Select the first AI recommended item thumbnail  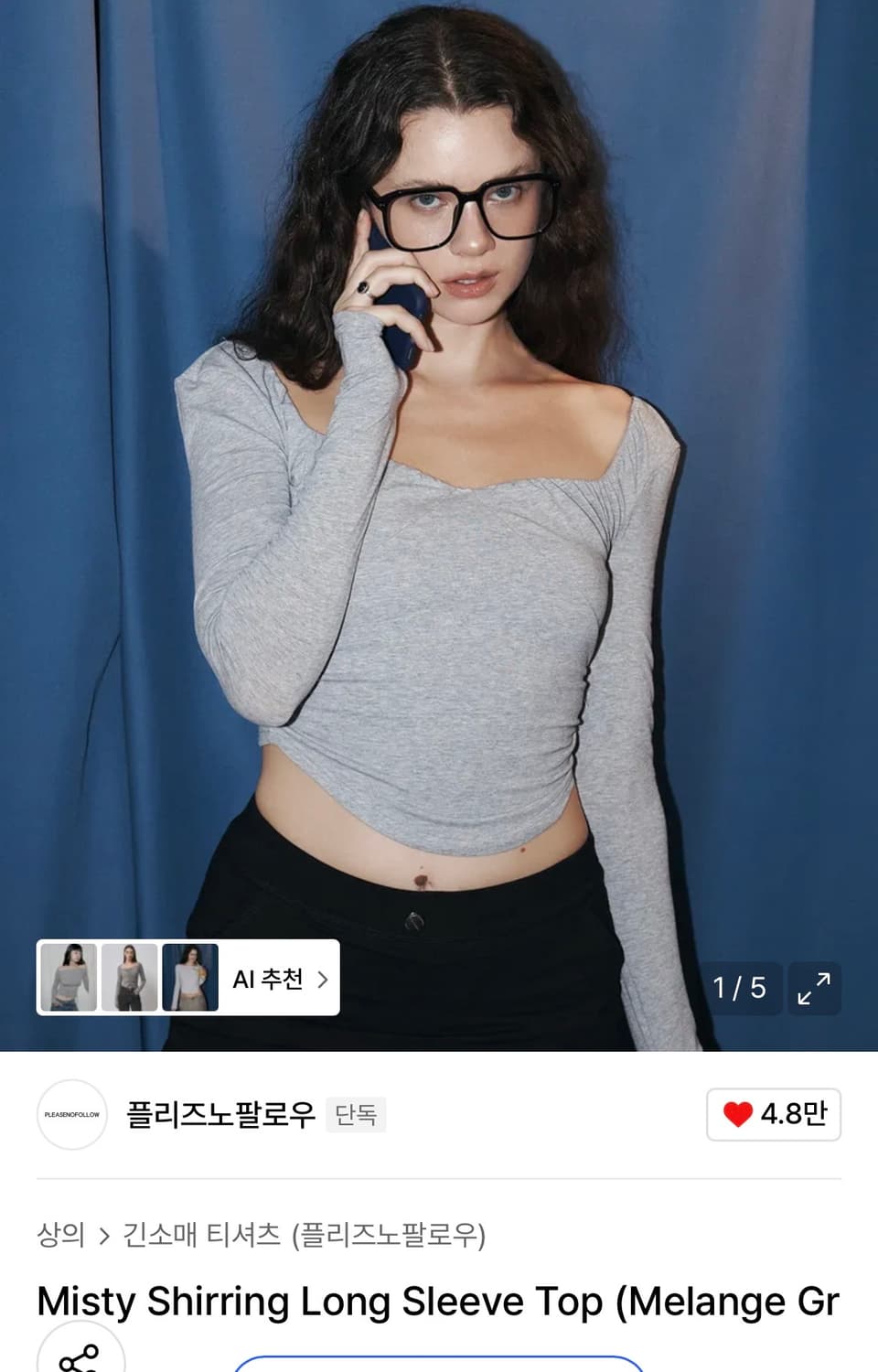[x=69, y=978]
